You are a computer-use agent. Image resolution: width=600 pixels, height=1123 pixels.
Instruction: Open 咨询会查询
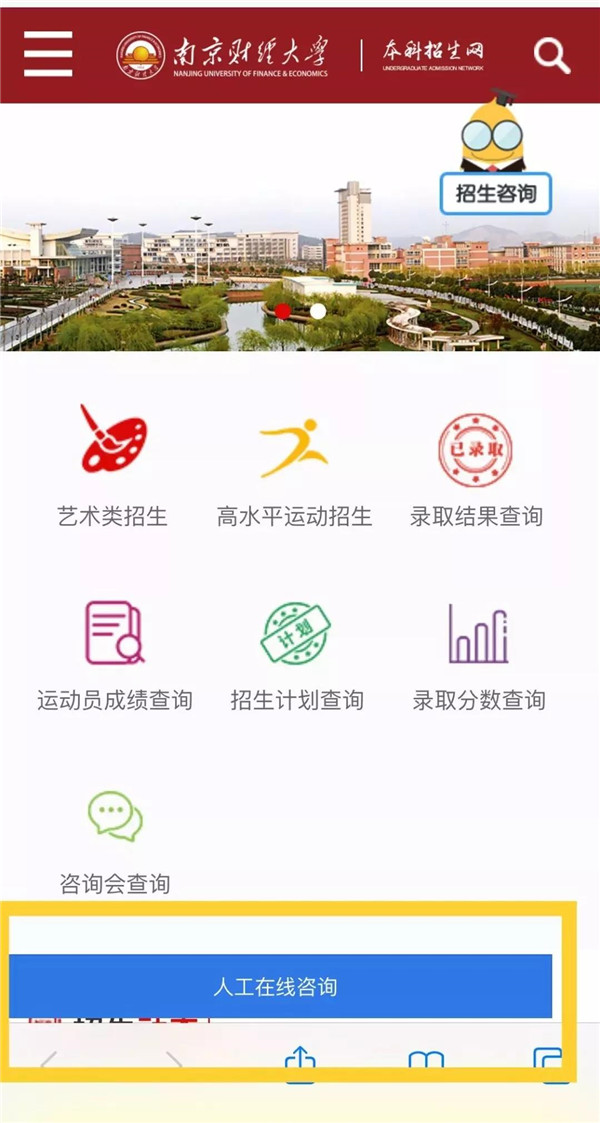[x=115, y=842]
